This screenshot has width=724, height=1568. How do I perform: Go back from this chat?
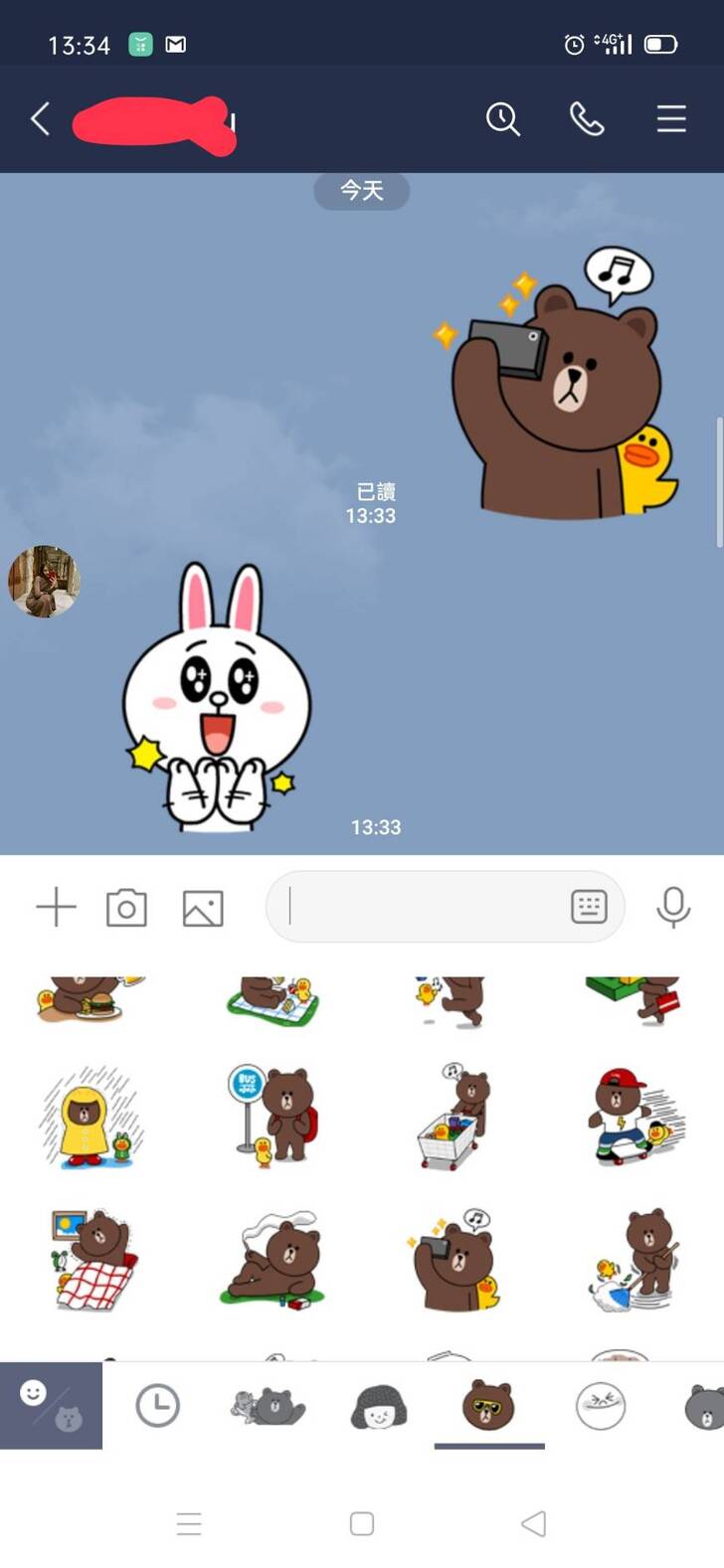tap(40, 119)
